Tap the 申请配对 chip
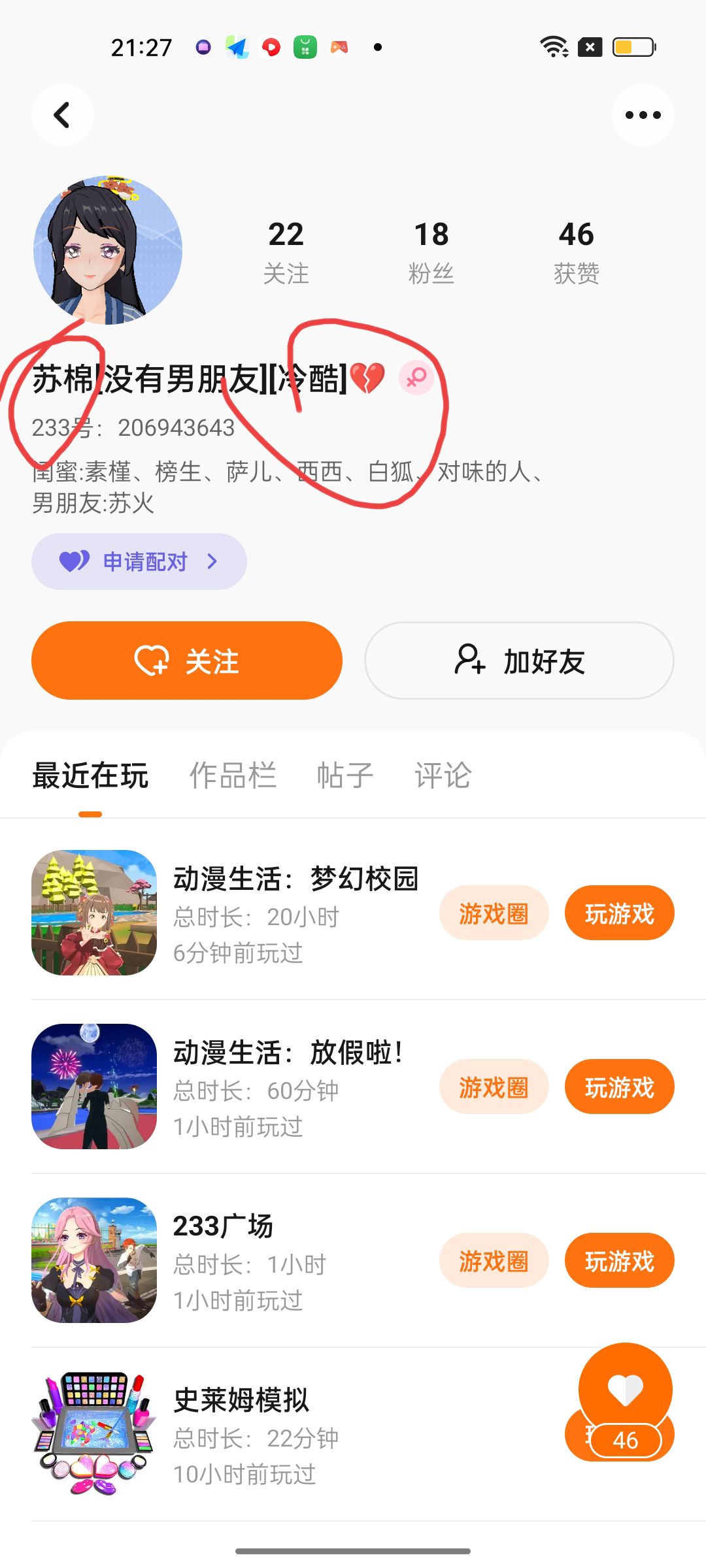Screen dimensions: 706x1568 [x=139, y=561]
